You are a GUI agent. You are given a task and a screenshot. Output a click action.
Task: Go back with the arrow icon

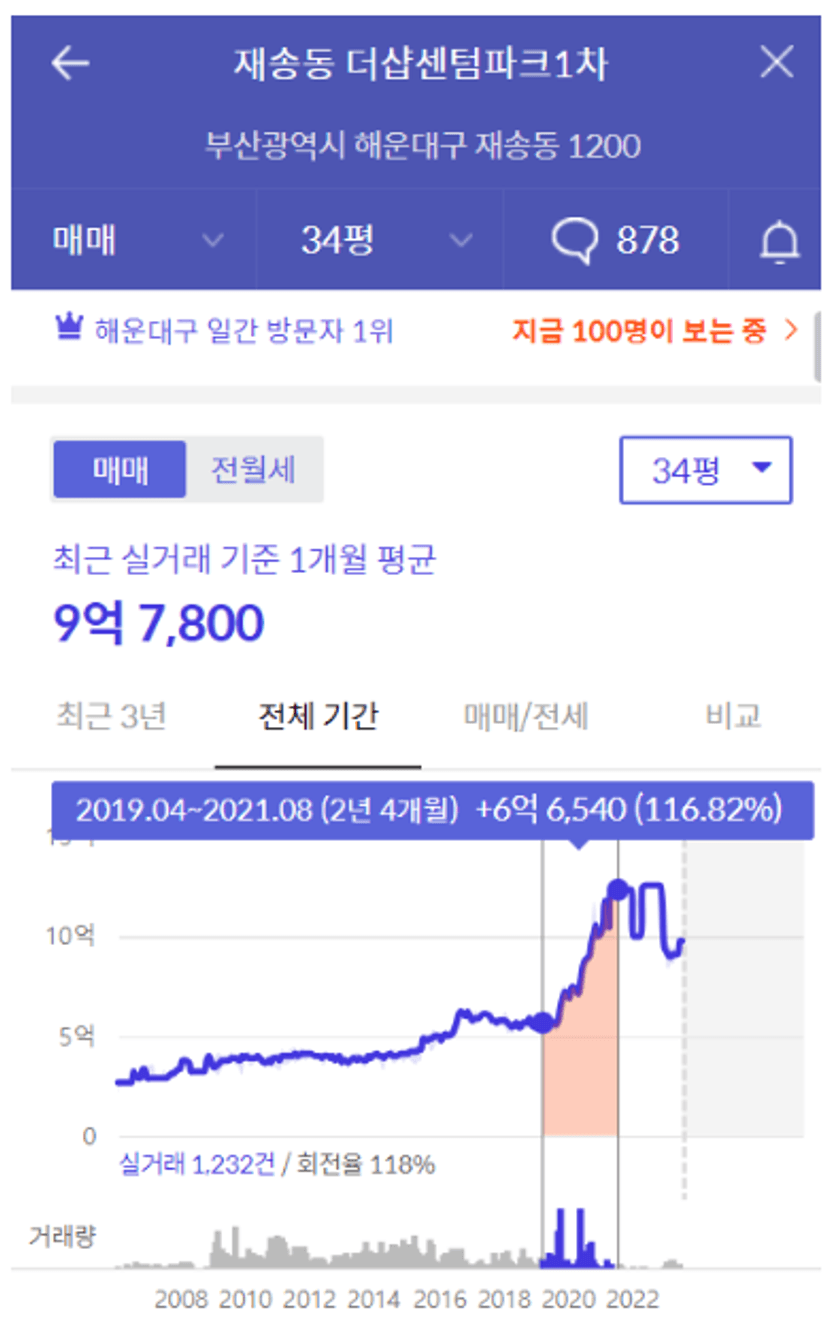click(x=70, y=64)
